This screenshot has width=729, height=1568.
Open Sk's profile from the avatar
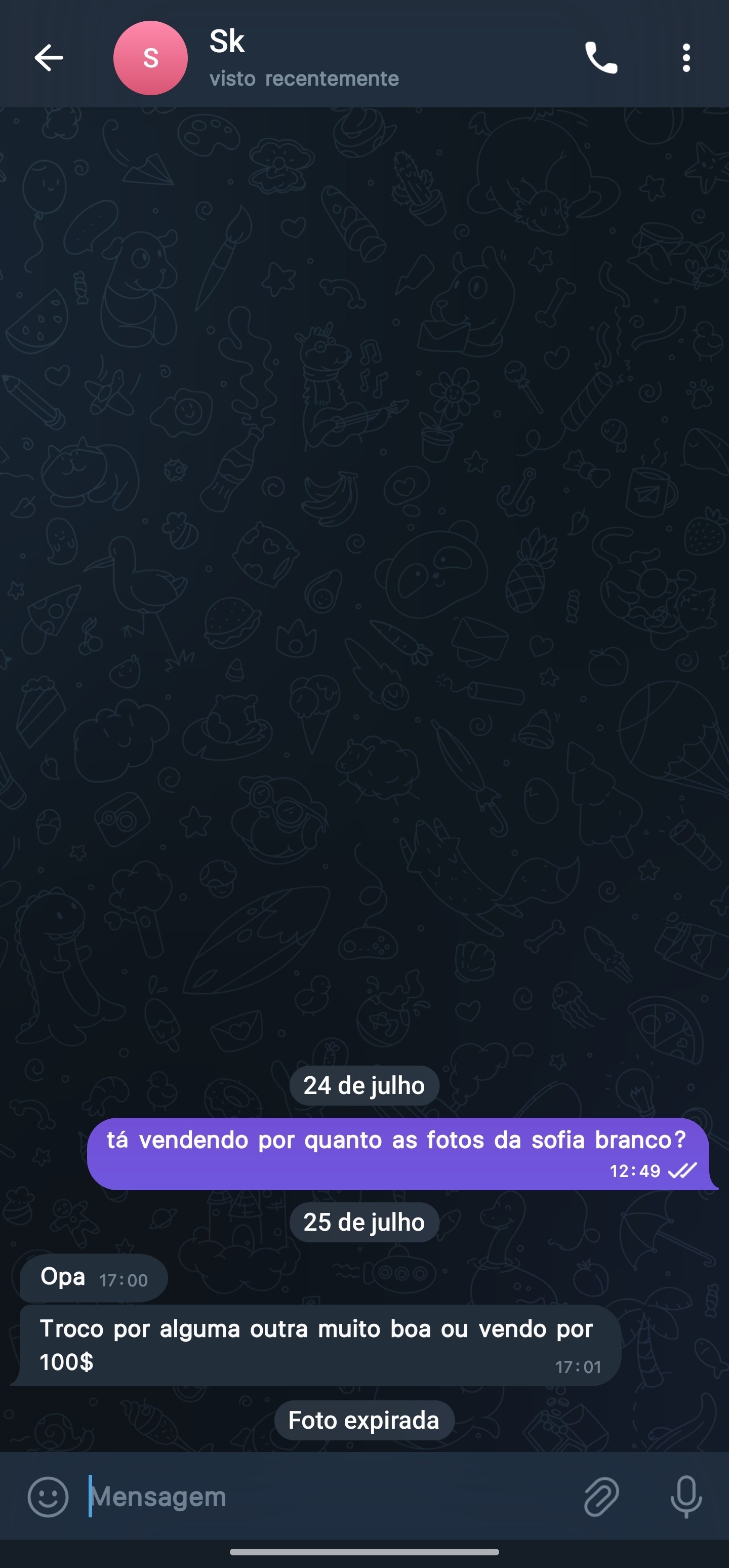click(x=150, y=58)
